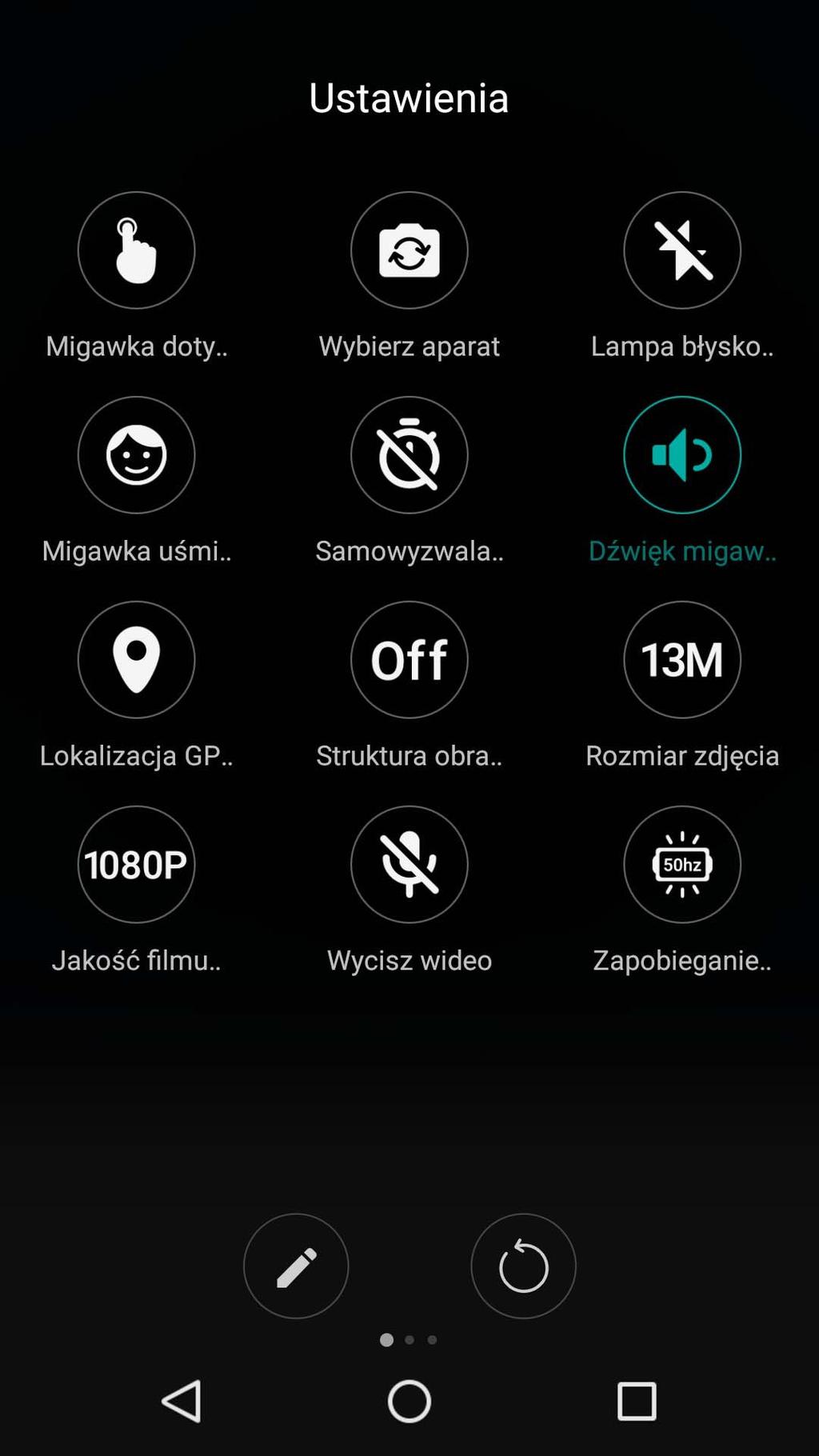The width and height of the screenshot is (819, 1456).
Task: Toggle the Migawka doty.. touch shutter setting
Action: (x=136, y=250)
